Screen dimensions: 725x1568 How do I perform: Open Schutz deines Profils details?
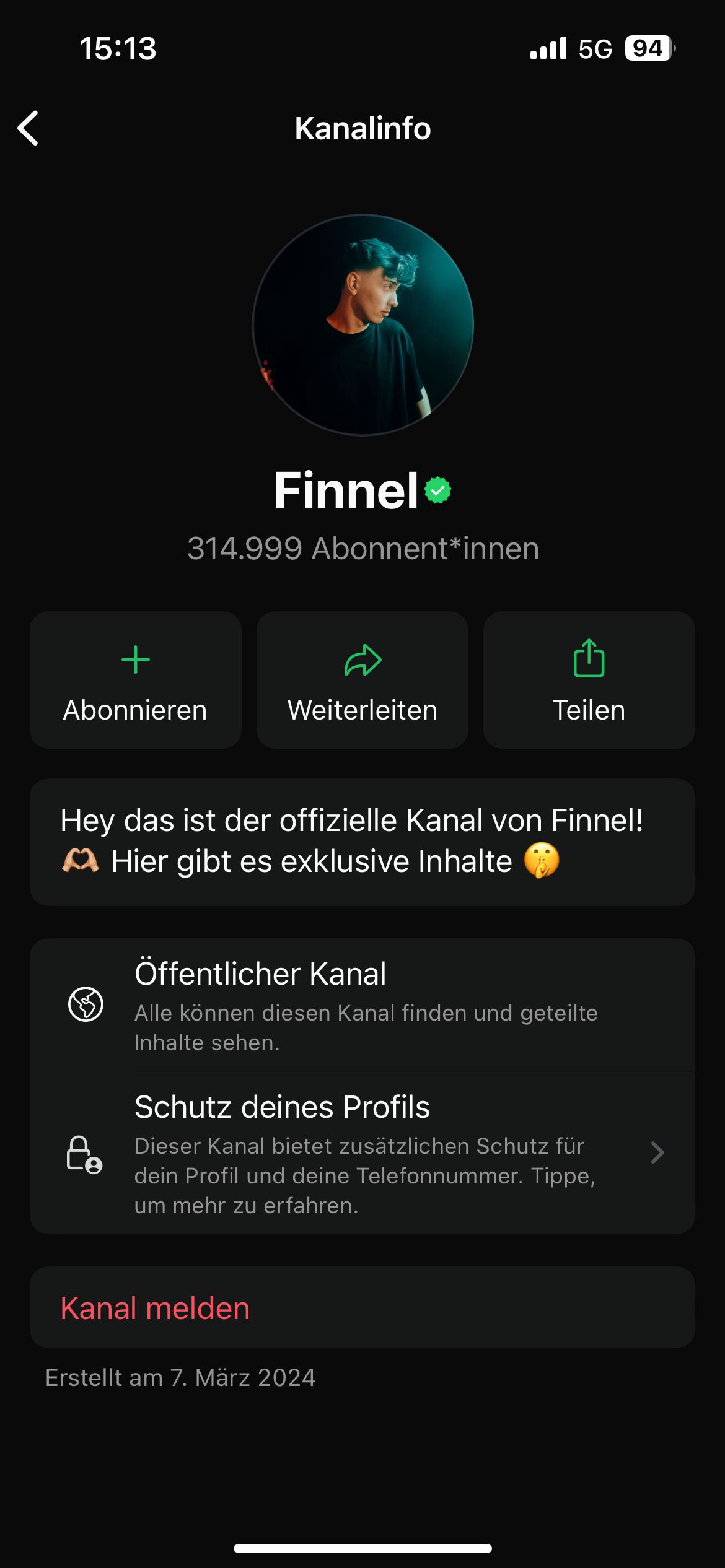pyautogui.click(x=362, y=1153)
